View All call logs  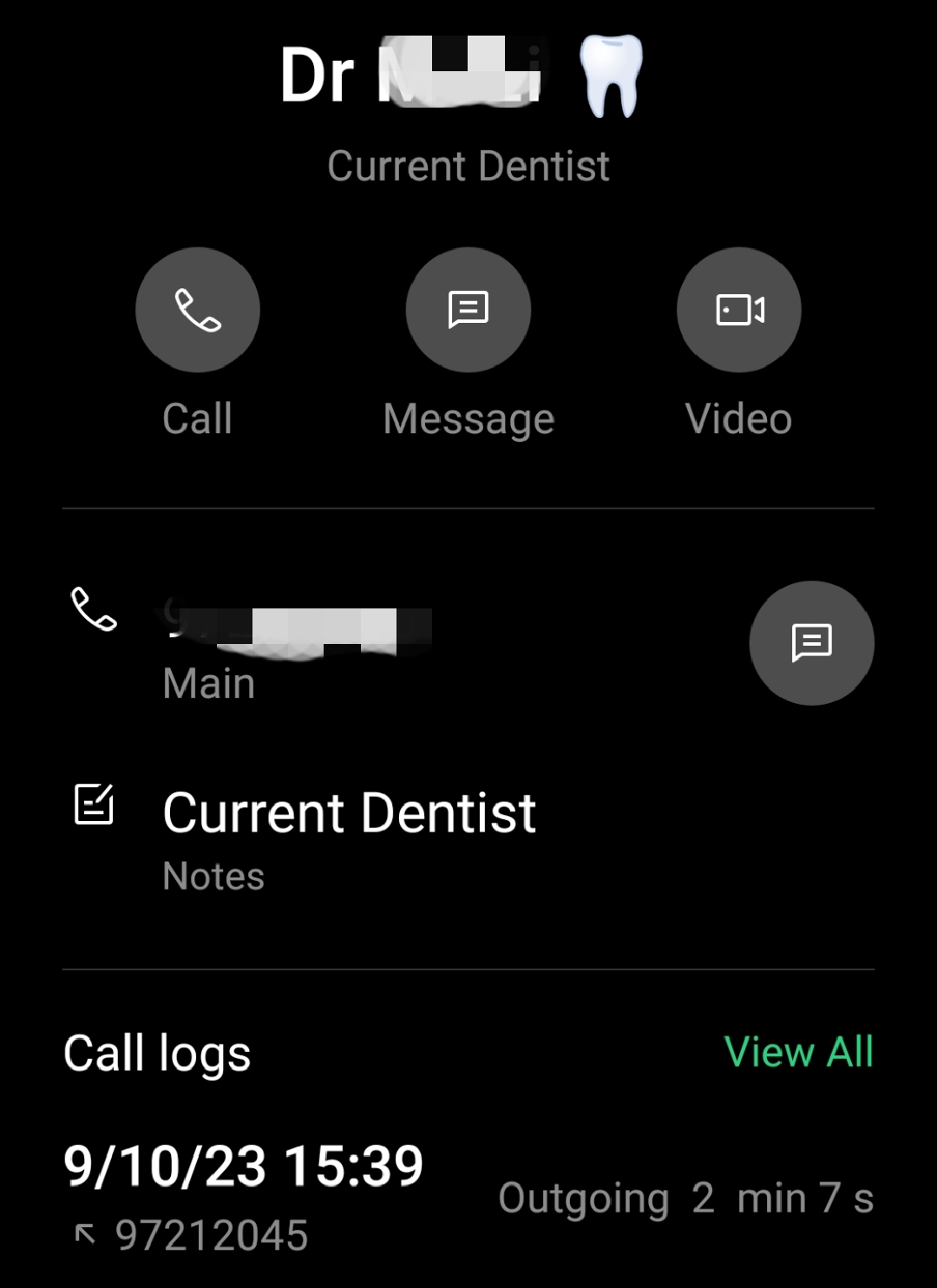798,1052
